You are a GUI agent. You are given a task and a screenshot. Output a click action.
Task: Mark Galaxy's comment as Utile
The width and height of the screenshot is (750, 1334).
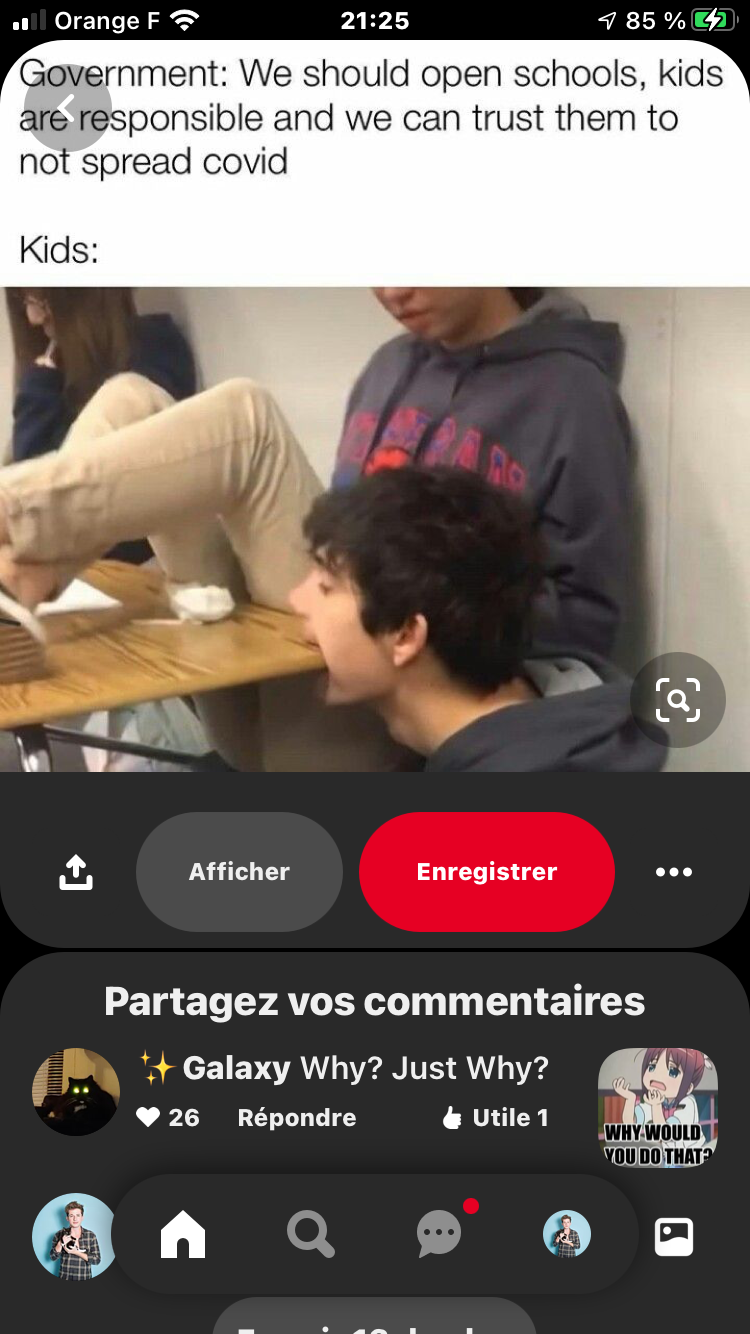pos(496,1117)
